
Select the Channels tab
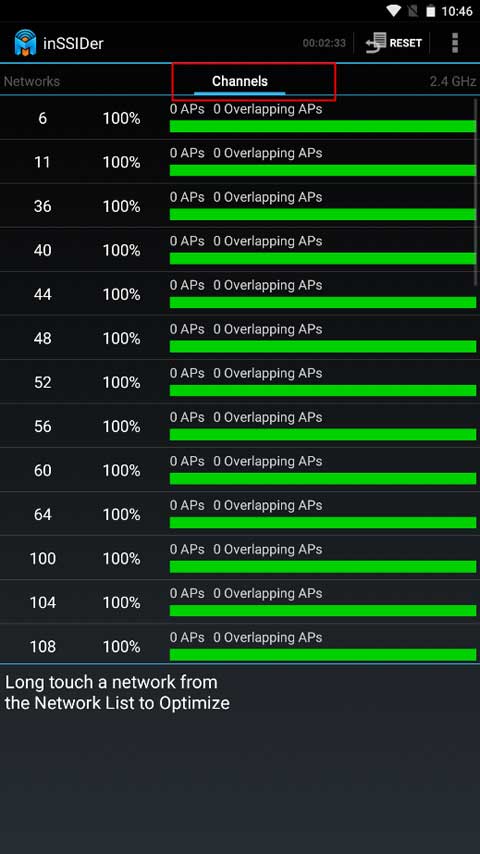(240, 82)
